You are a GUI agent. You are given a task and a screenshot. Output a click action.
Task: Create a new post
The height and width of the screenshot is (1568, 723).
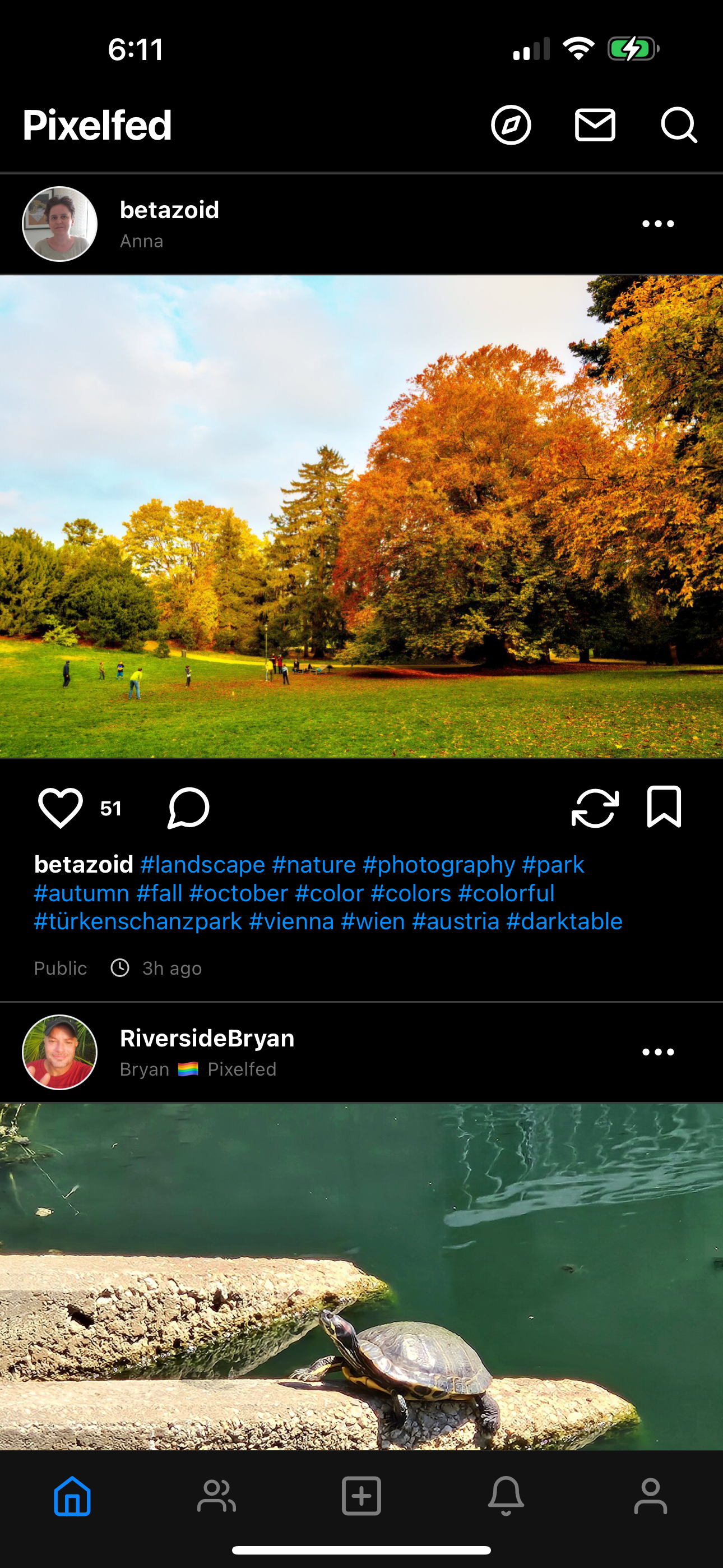coord(361,1496)
